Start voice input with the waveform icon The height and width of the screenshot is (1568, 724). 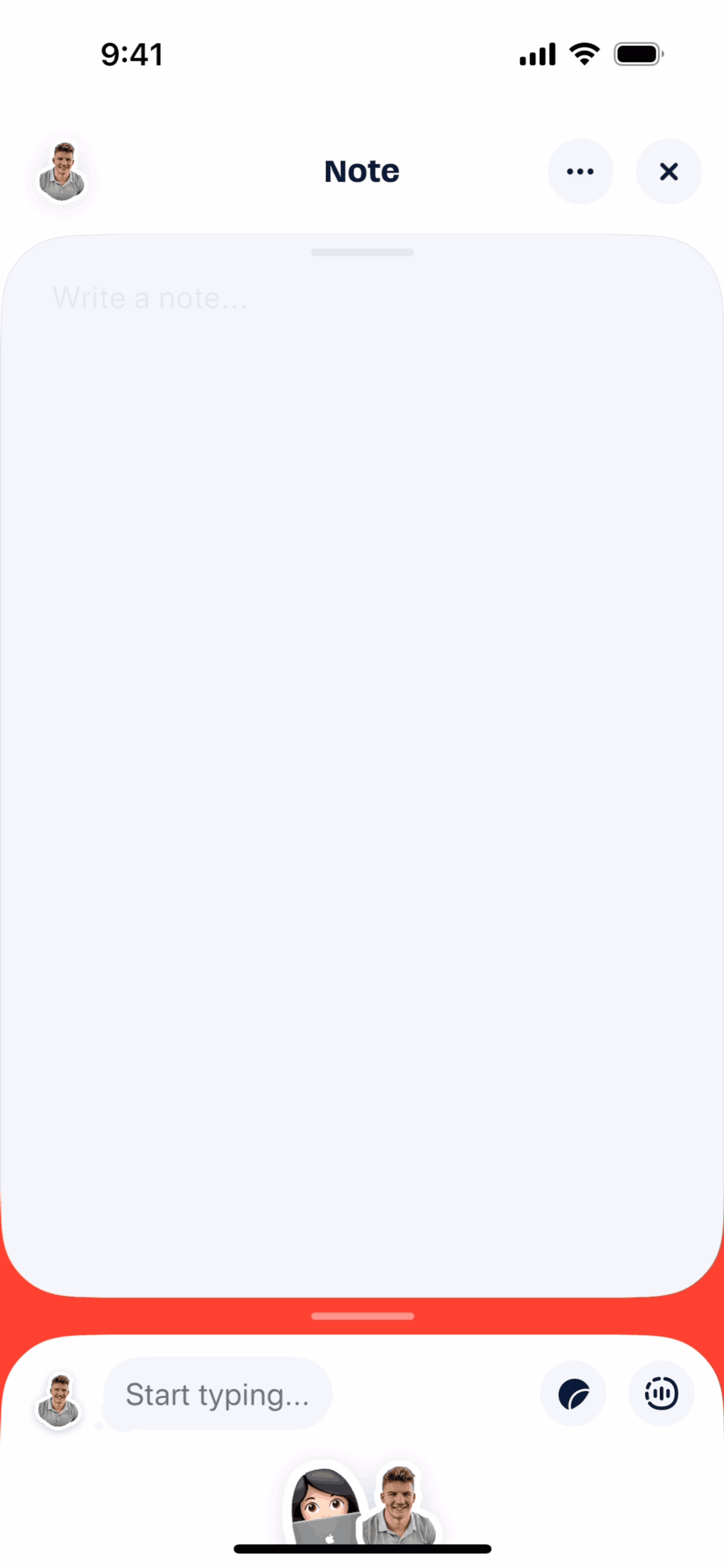coord(661,1394)
